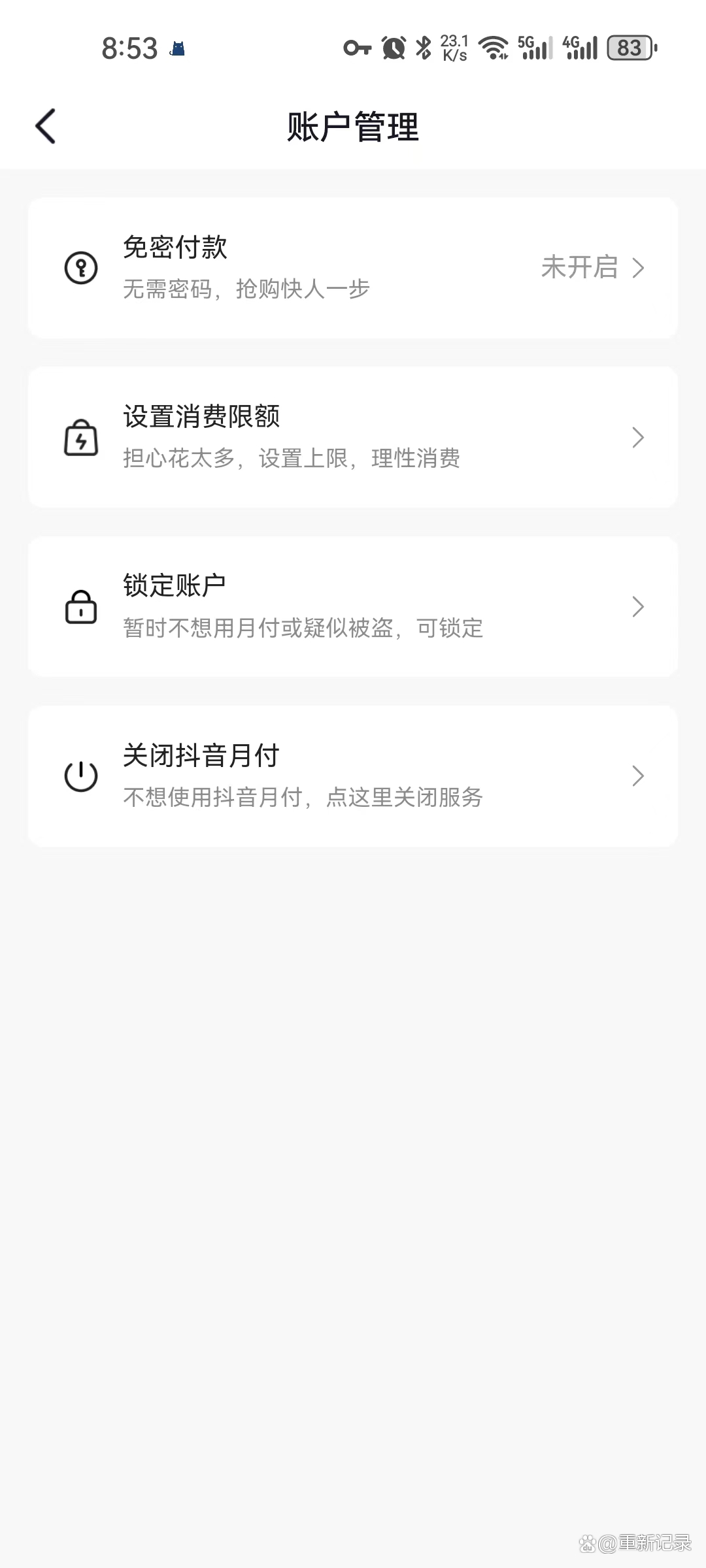Select 锁定账户 row
706x1568 pixels.
pos(353,606)
